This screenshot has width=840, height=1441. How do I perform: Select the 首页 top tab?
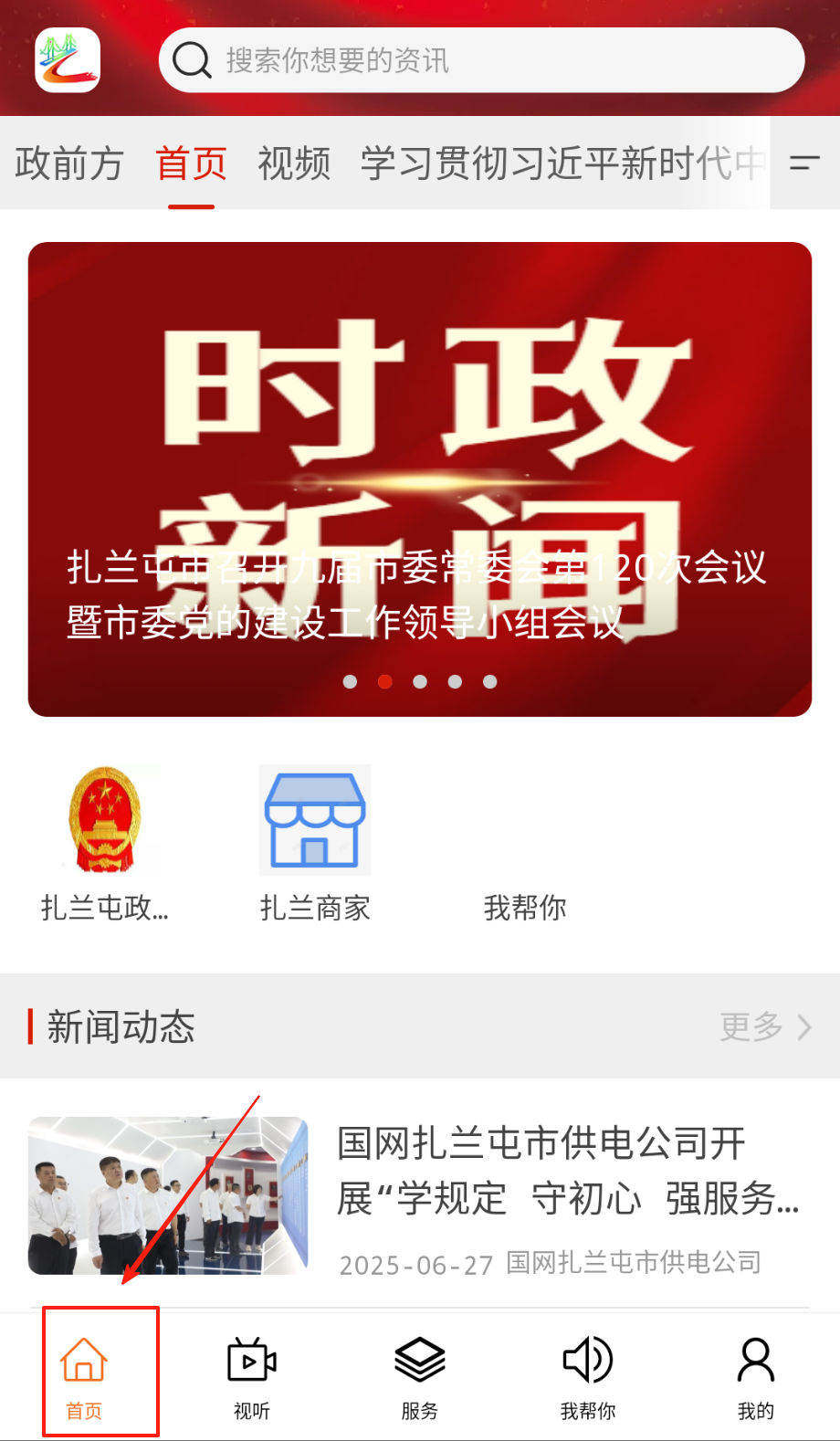(191, 164)
